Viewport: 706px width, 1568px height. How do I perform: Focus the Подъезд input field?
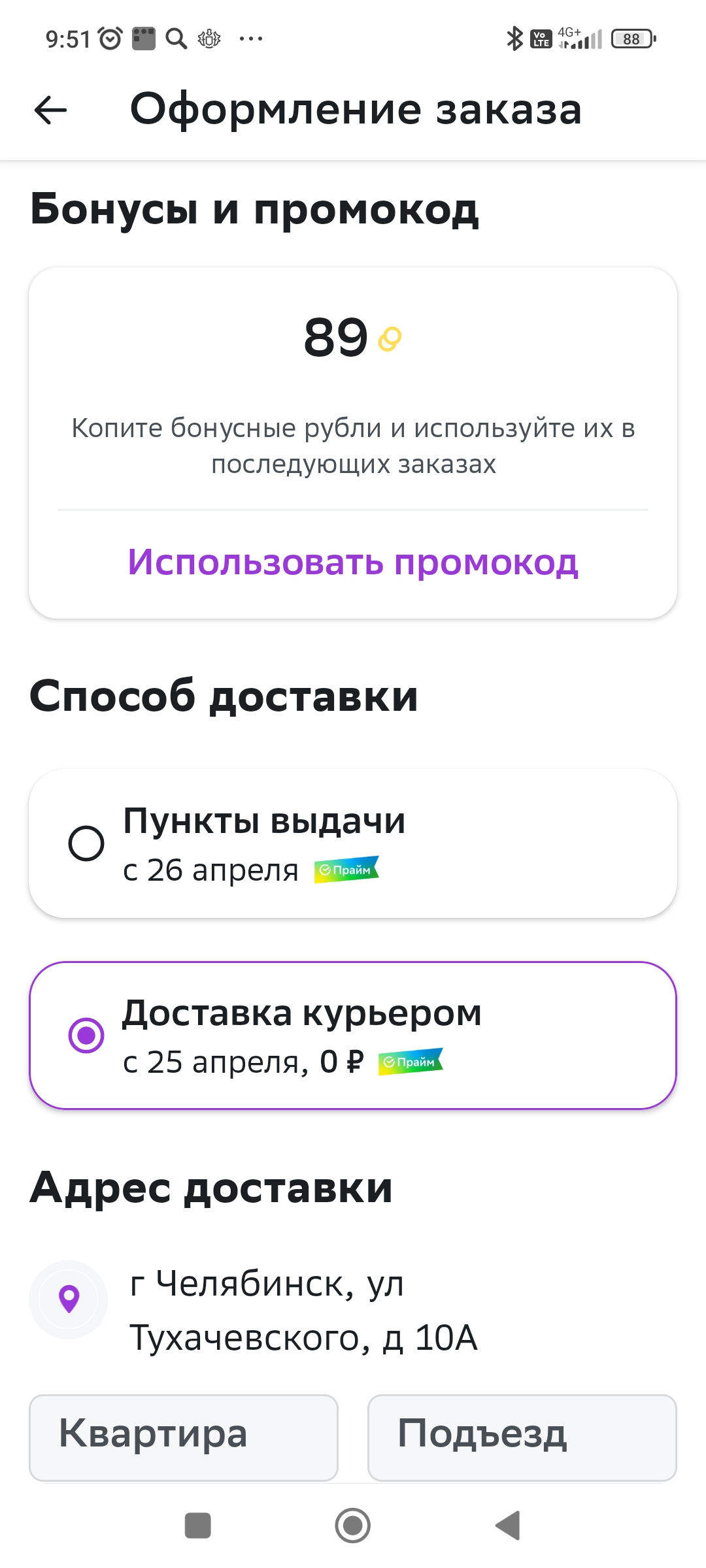[x=522, y=1437]
